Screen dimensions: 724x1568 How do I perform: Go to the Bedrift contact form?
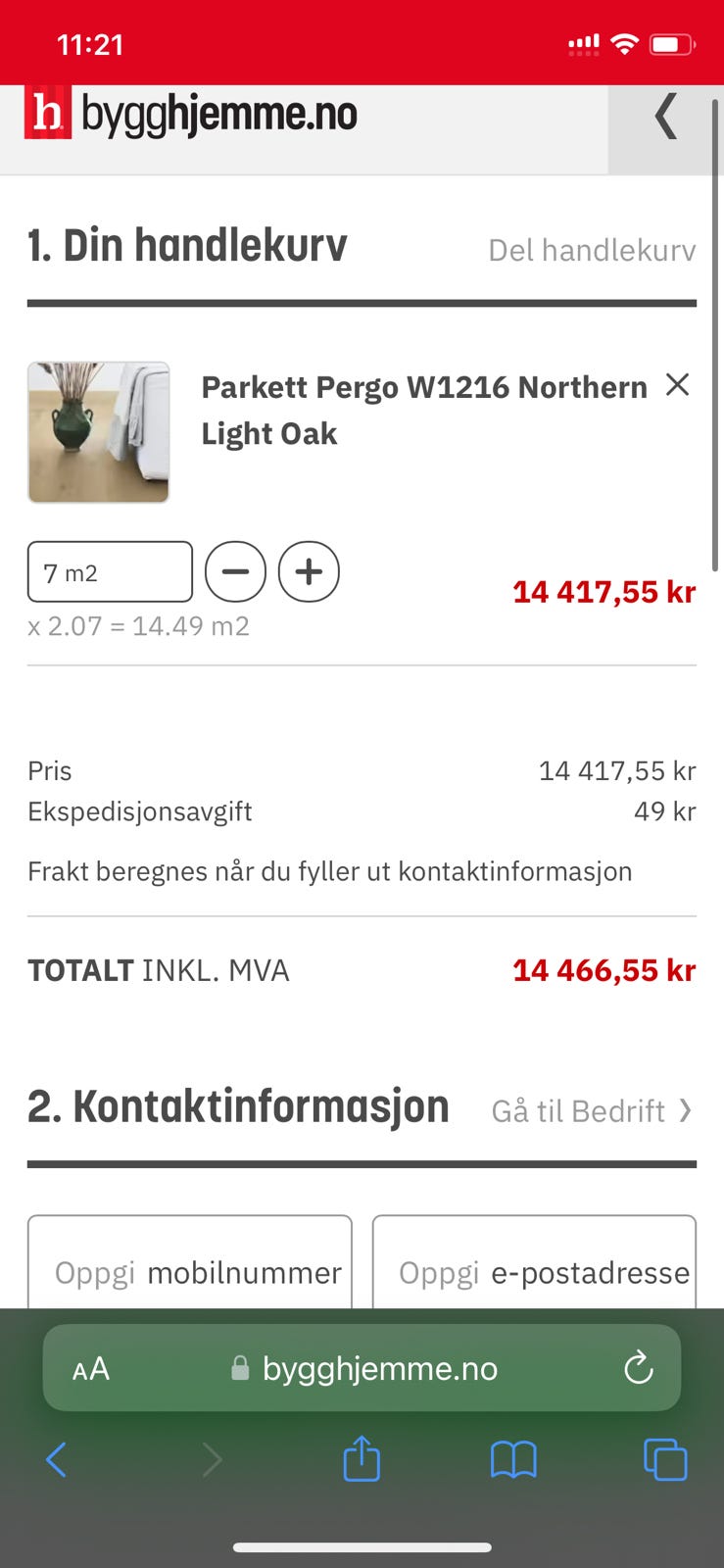point(591,1110)
